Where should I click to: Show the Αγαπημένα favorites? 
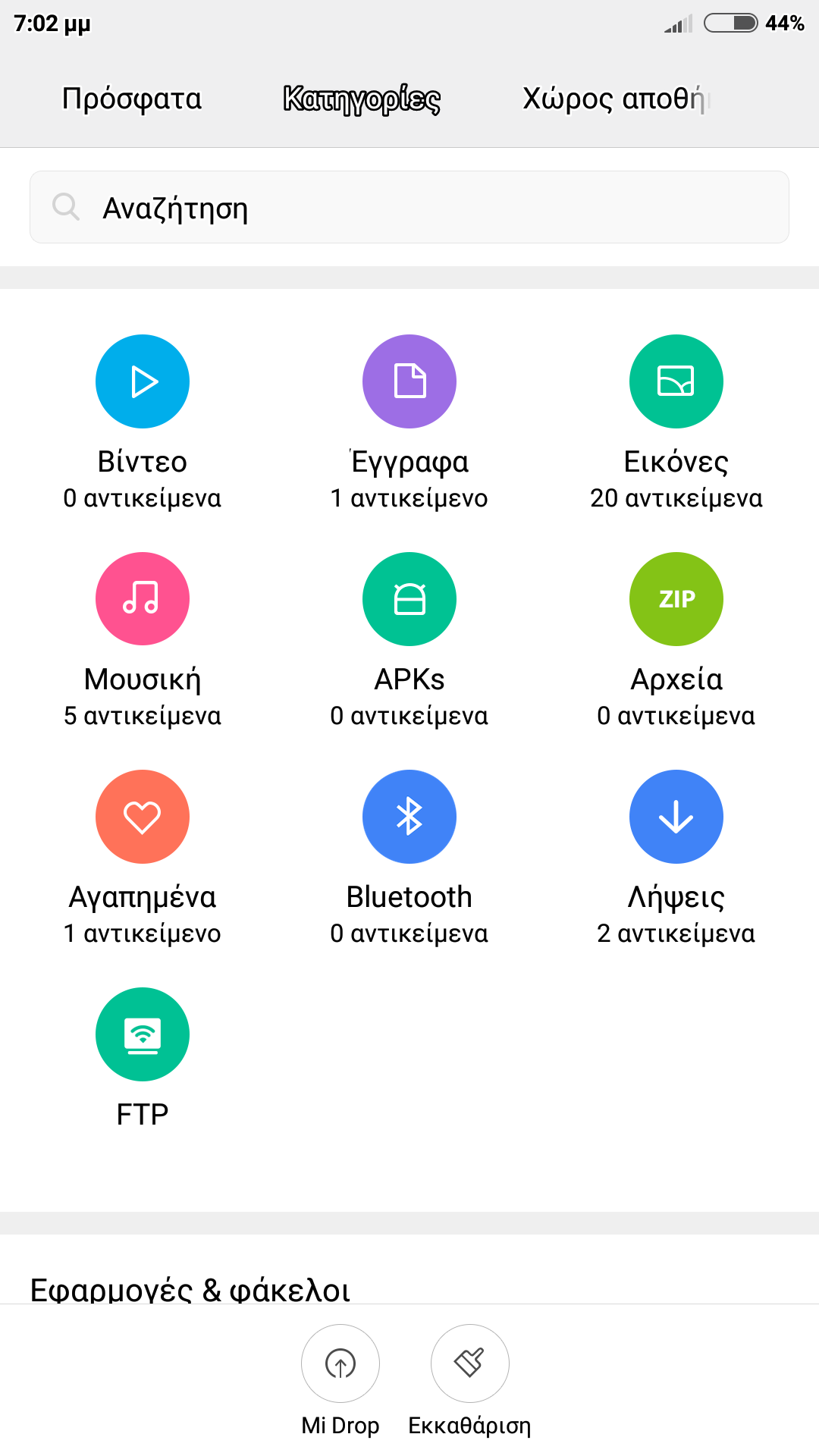(x=143, y=817)
